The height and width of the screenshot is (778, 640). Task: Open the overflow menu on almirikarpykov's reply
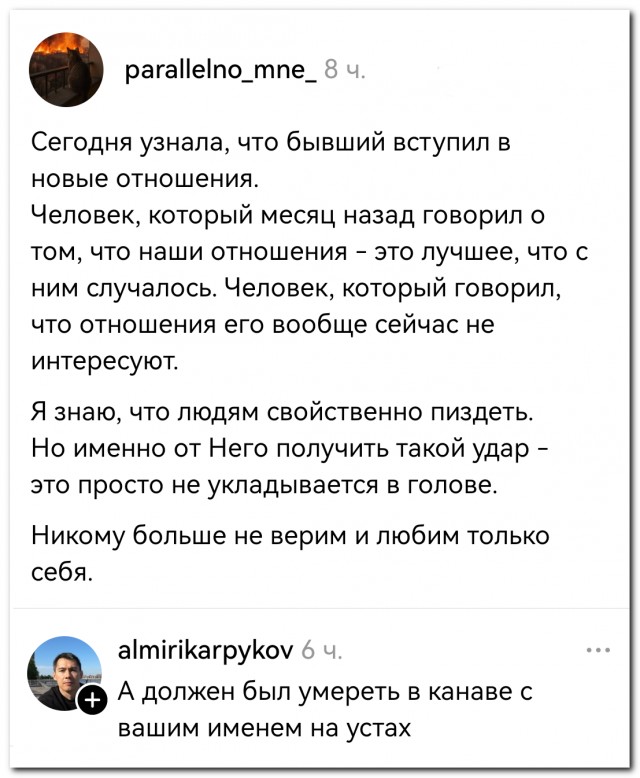(601, 650)
